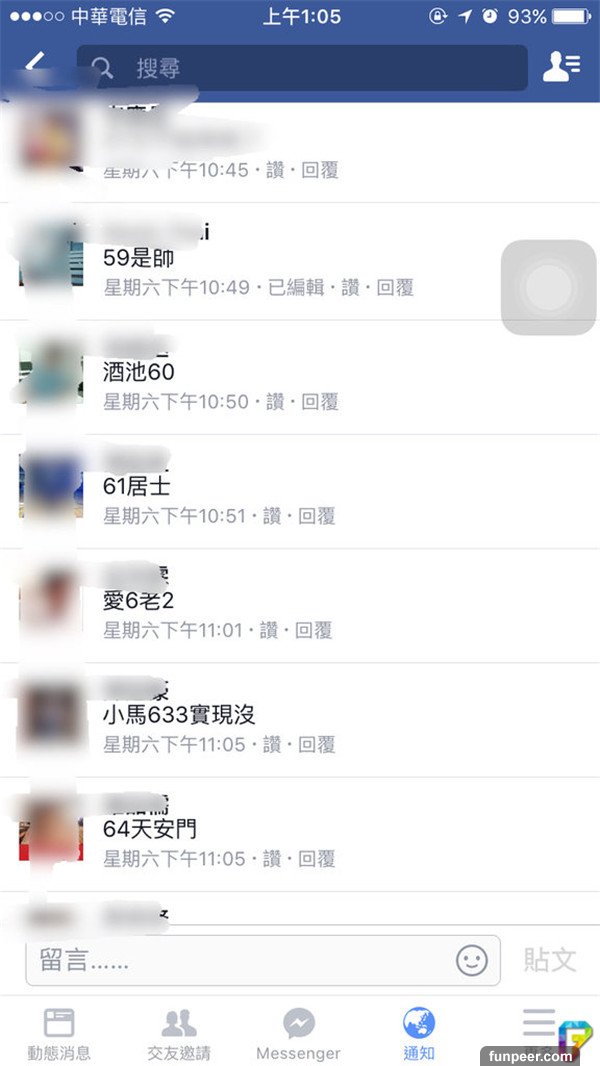
Task: Switch to the 動態消息 tab
Action: coord(59,1033)
